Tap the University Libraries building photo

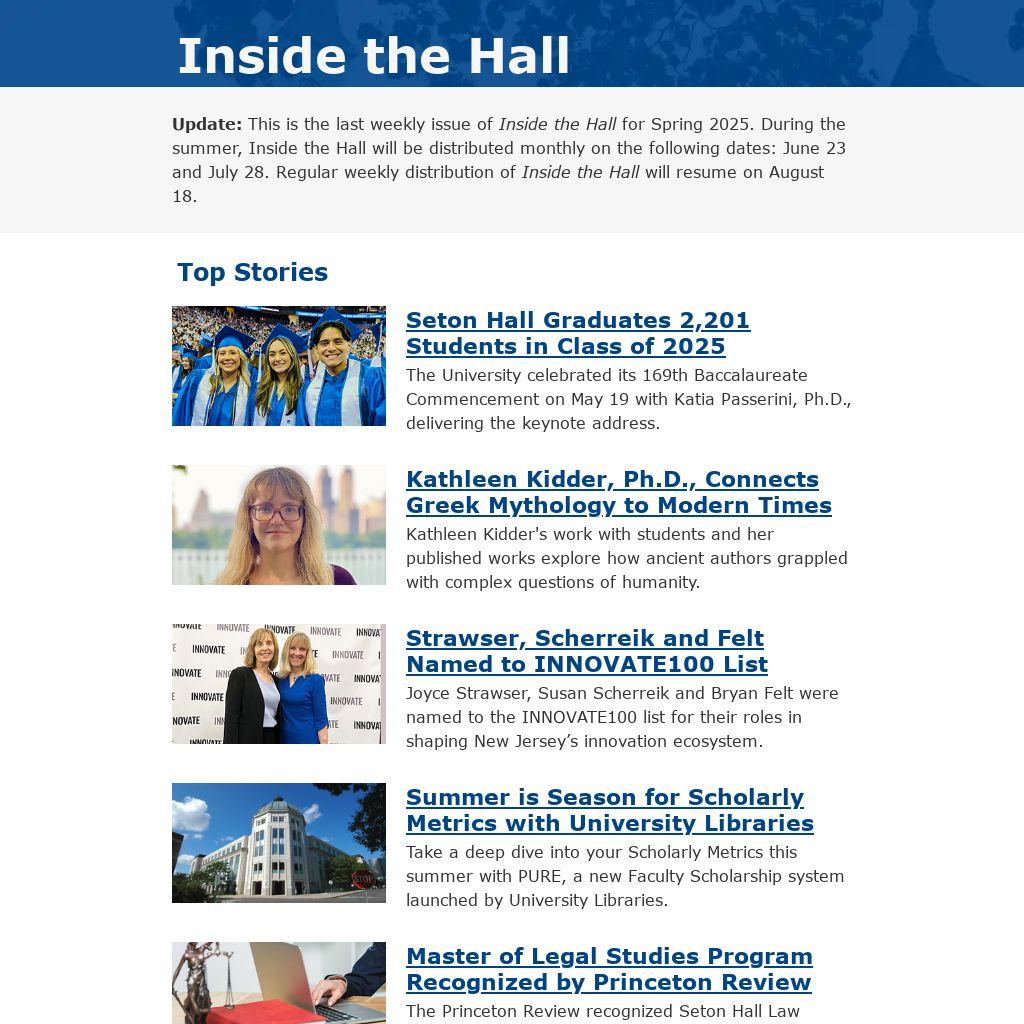point(278,843)
